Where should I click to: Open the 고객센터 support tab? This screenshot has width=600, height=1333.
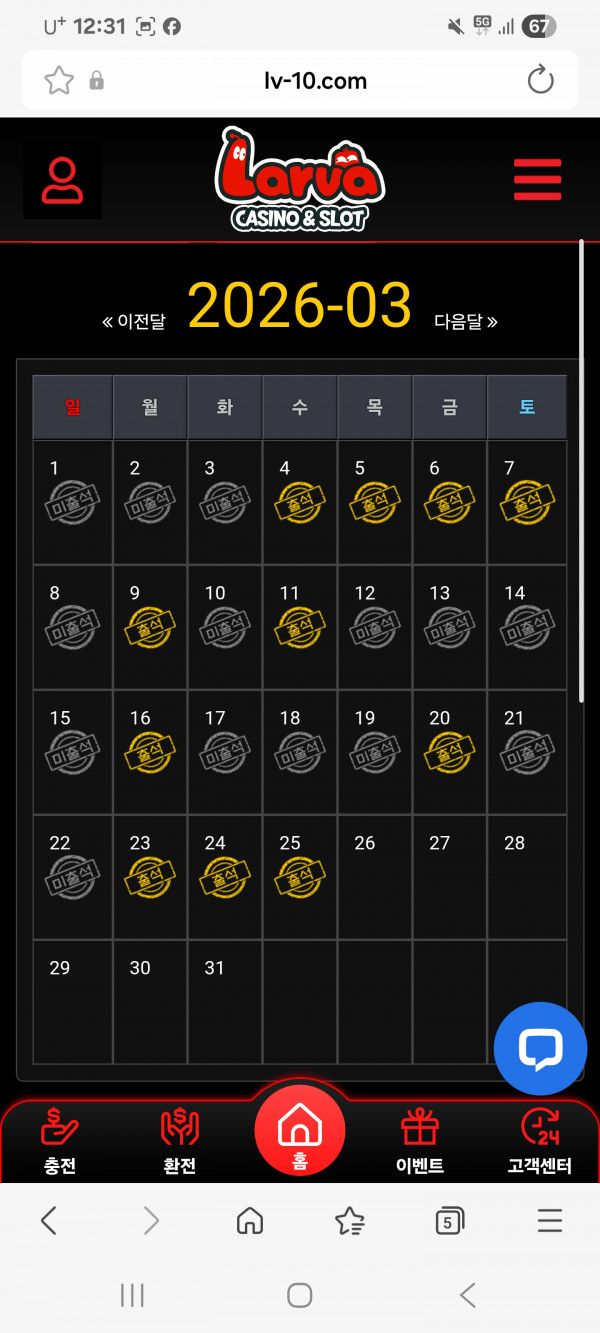pos(540,1142)
